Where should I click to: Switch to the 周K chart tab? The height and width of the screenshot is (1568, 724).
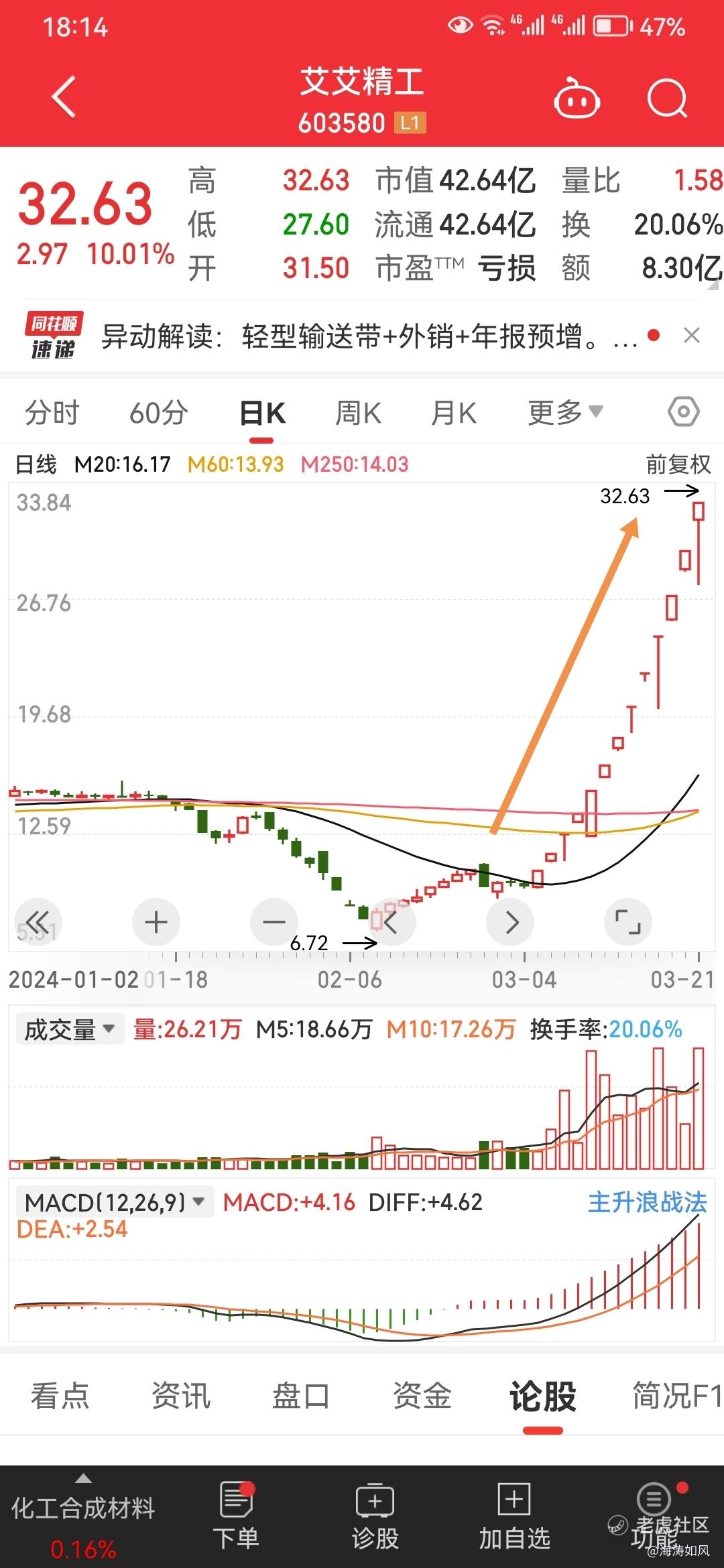(x=358, y=413)
